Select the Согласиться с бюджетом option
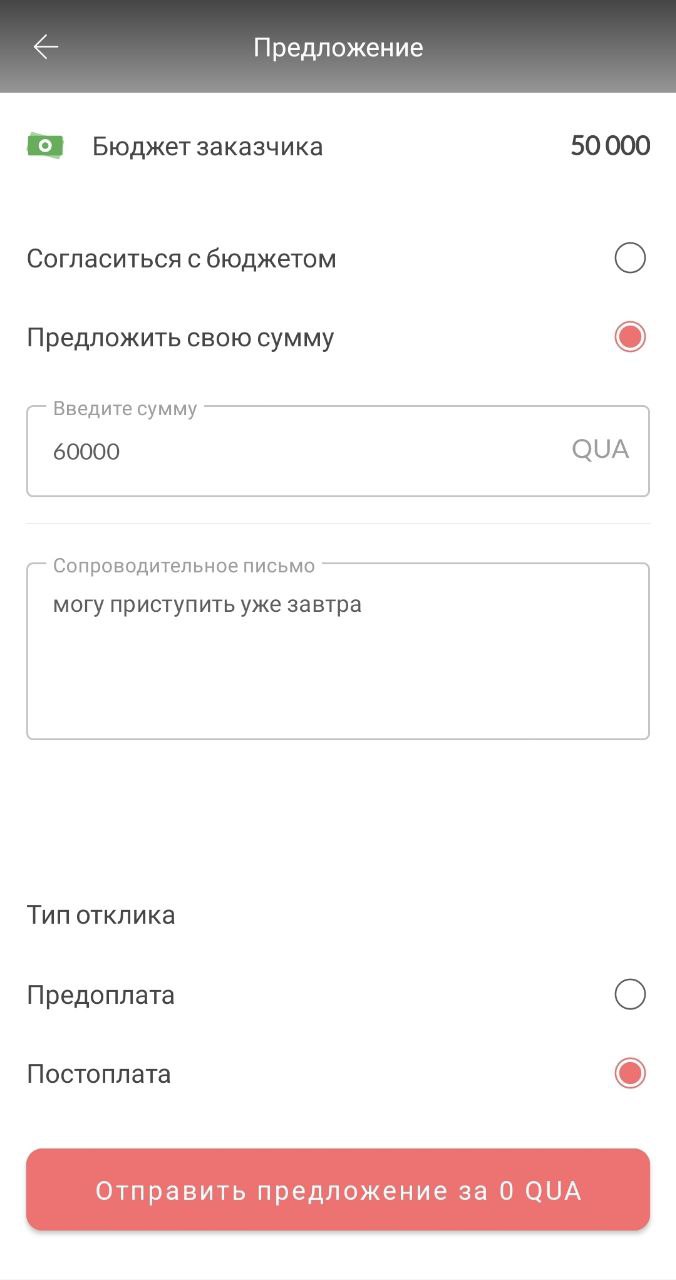This screenshot has width=676, height=1280. tap(630, 259)
